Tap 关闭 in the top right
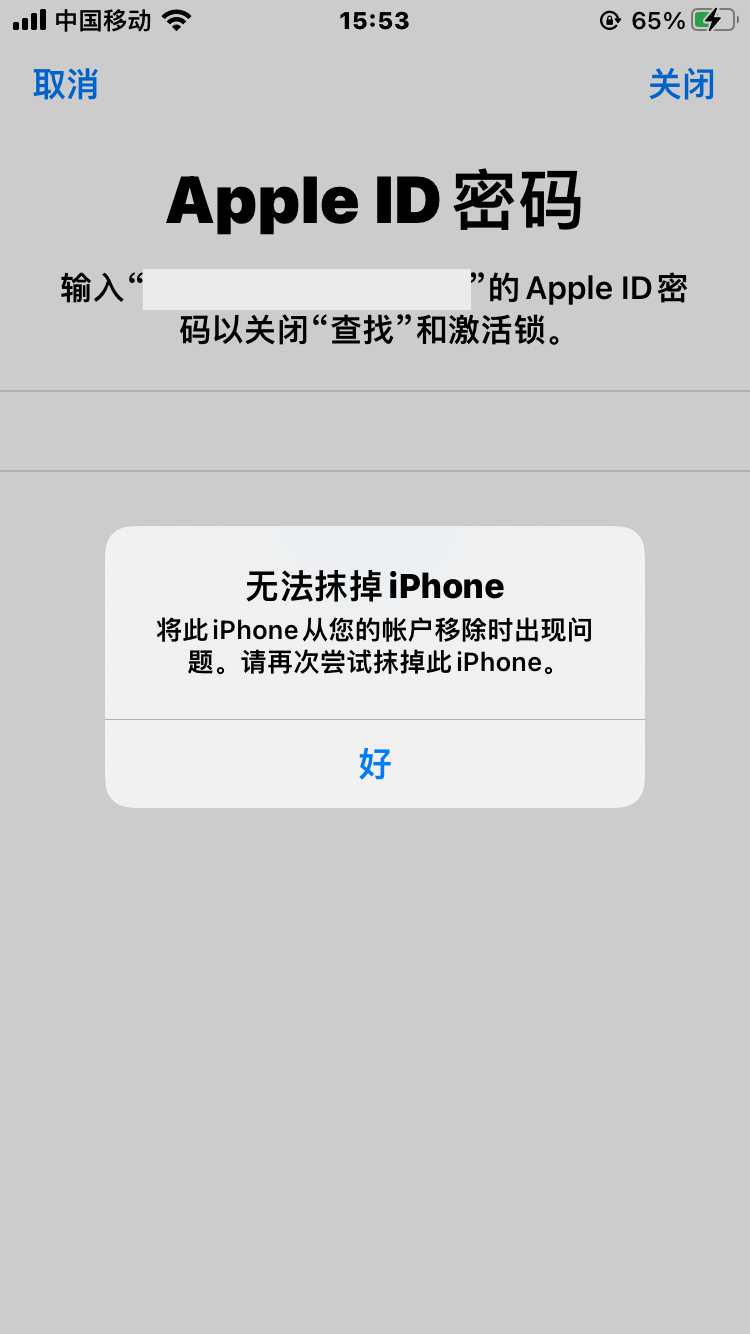 pos(681,85)
